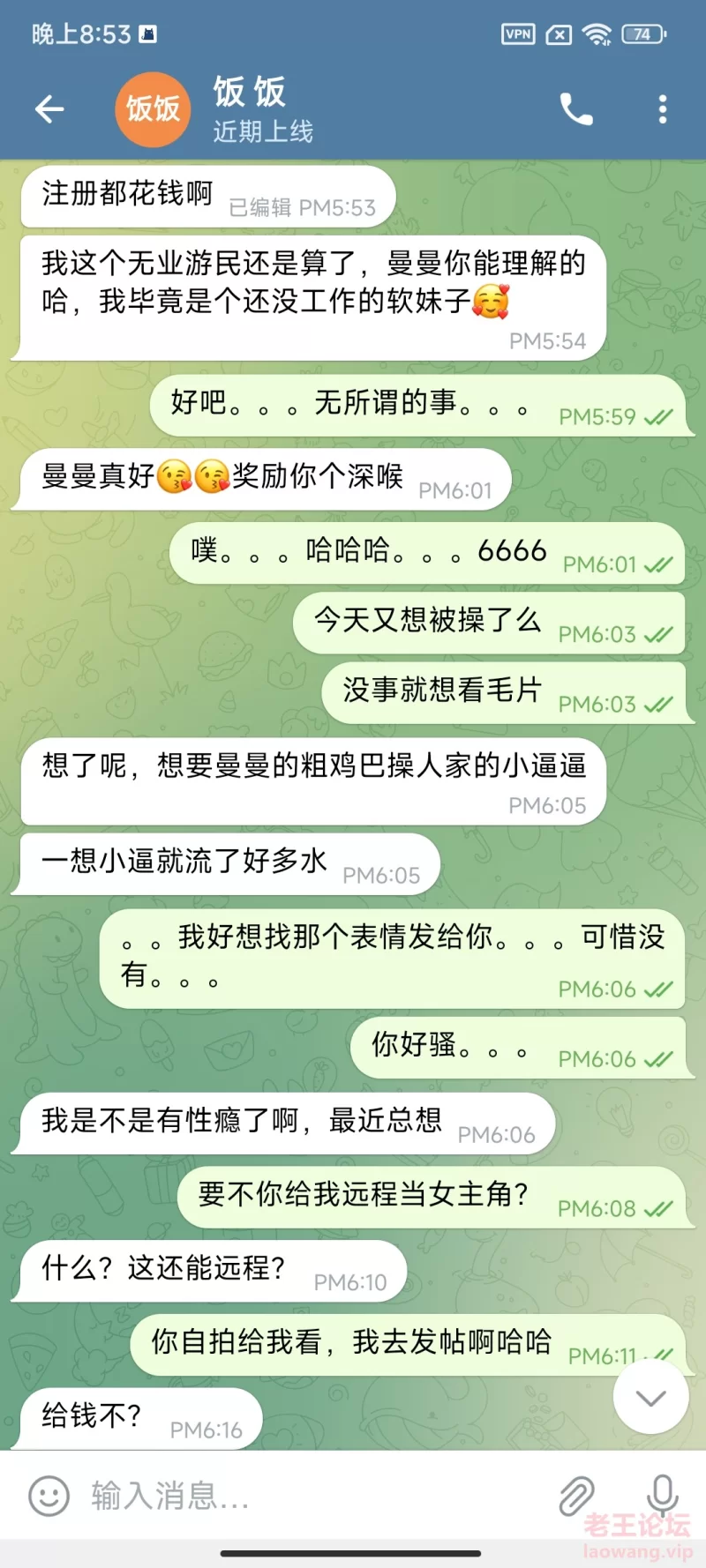706x1568 pixels.
Task: Tap the microphone to record voice
Action: pyautogui.click(x=662, y=1495)
